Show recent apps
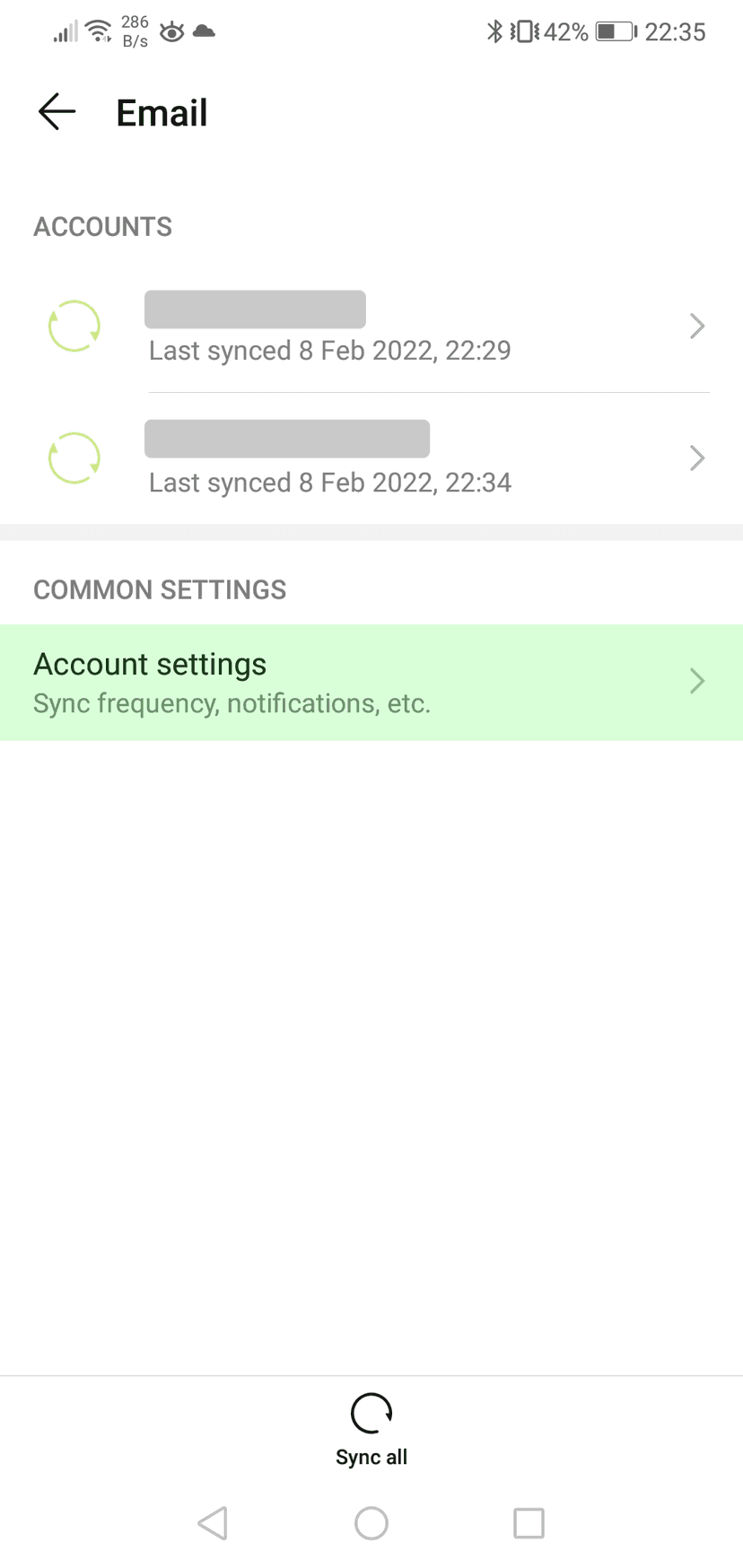 tap(529, 1522)
